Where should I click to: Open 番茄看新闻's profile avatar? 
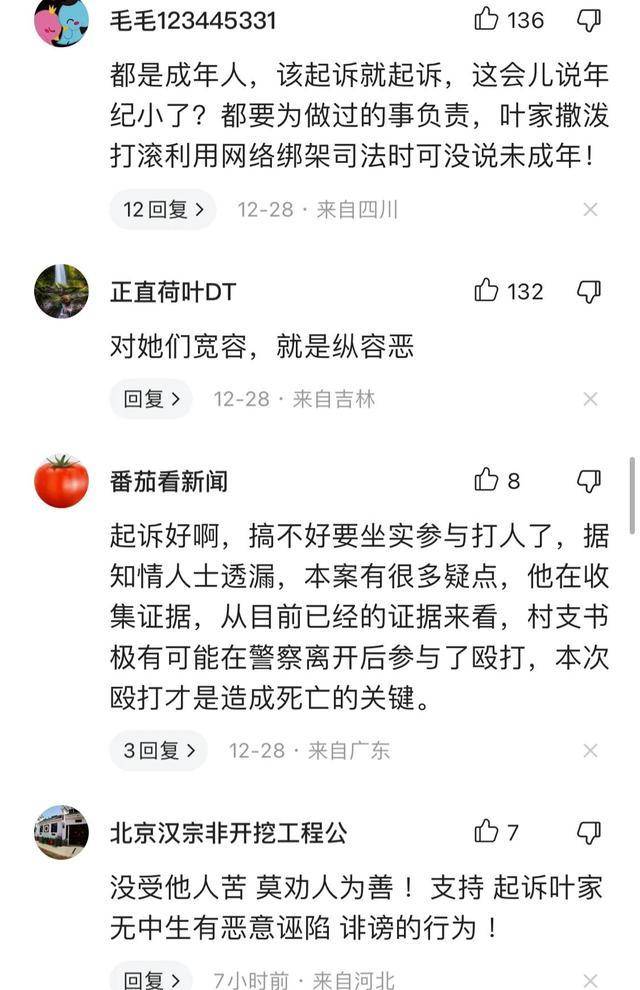(x=61, y=481)
